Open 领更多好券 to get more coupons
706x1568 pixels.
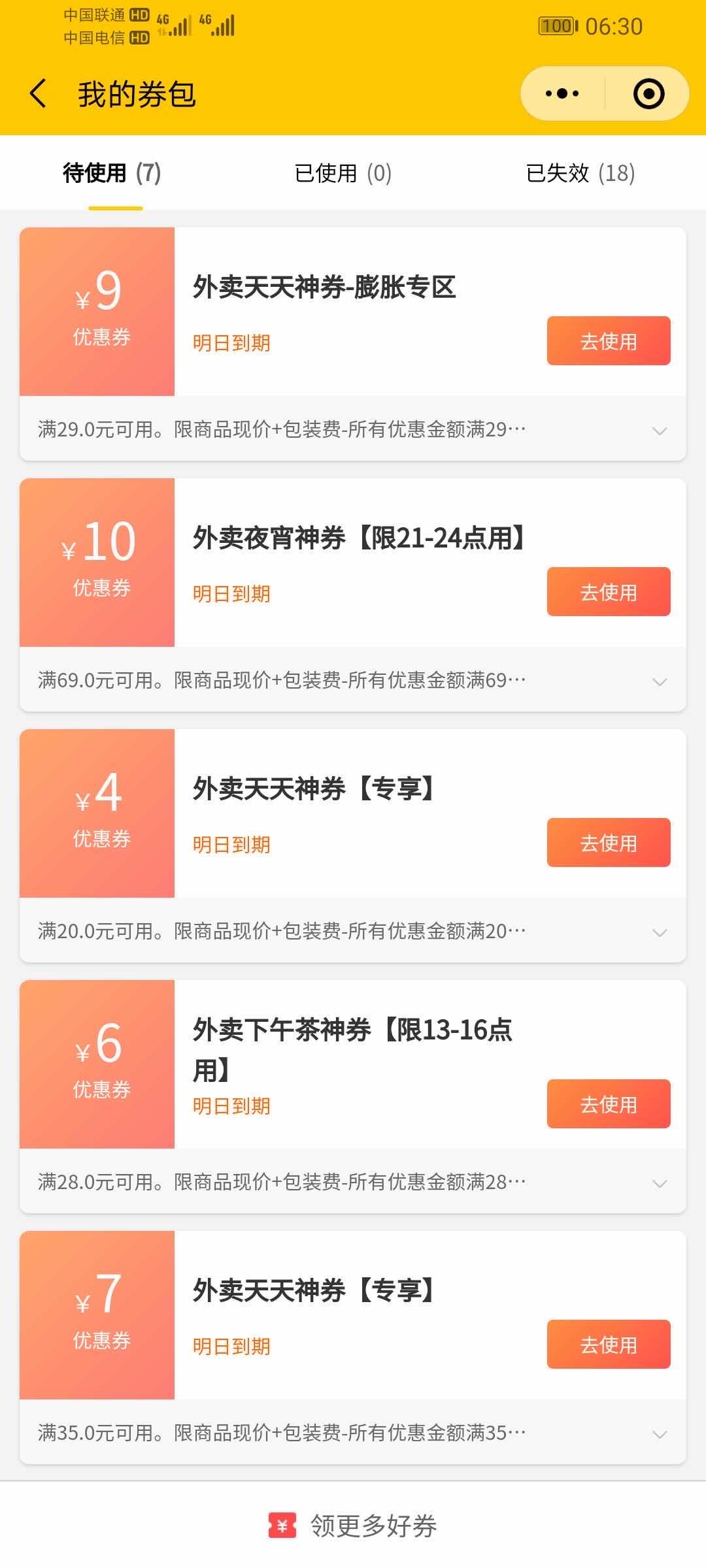(x=353, y=1526)
